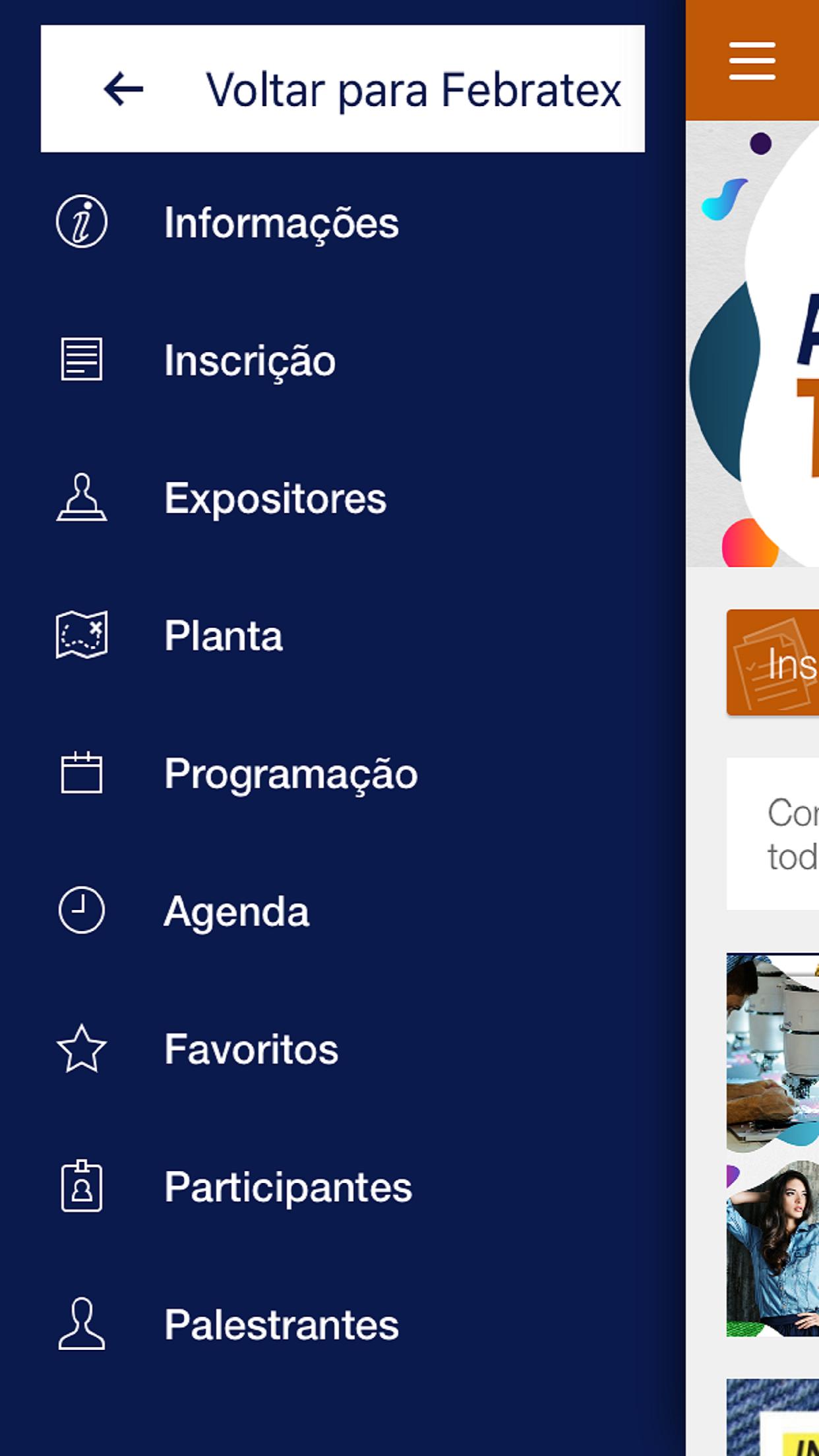Select the Programação calendar icon
Screen dimensions: 819x1456
(81, 773)
